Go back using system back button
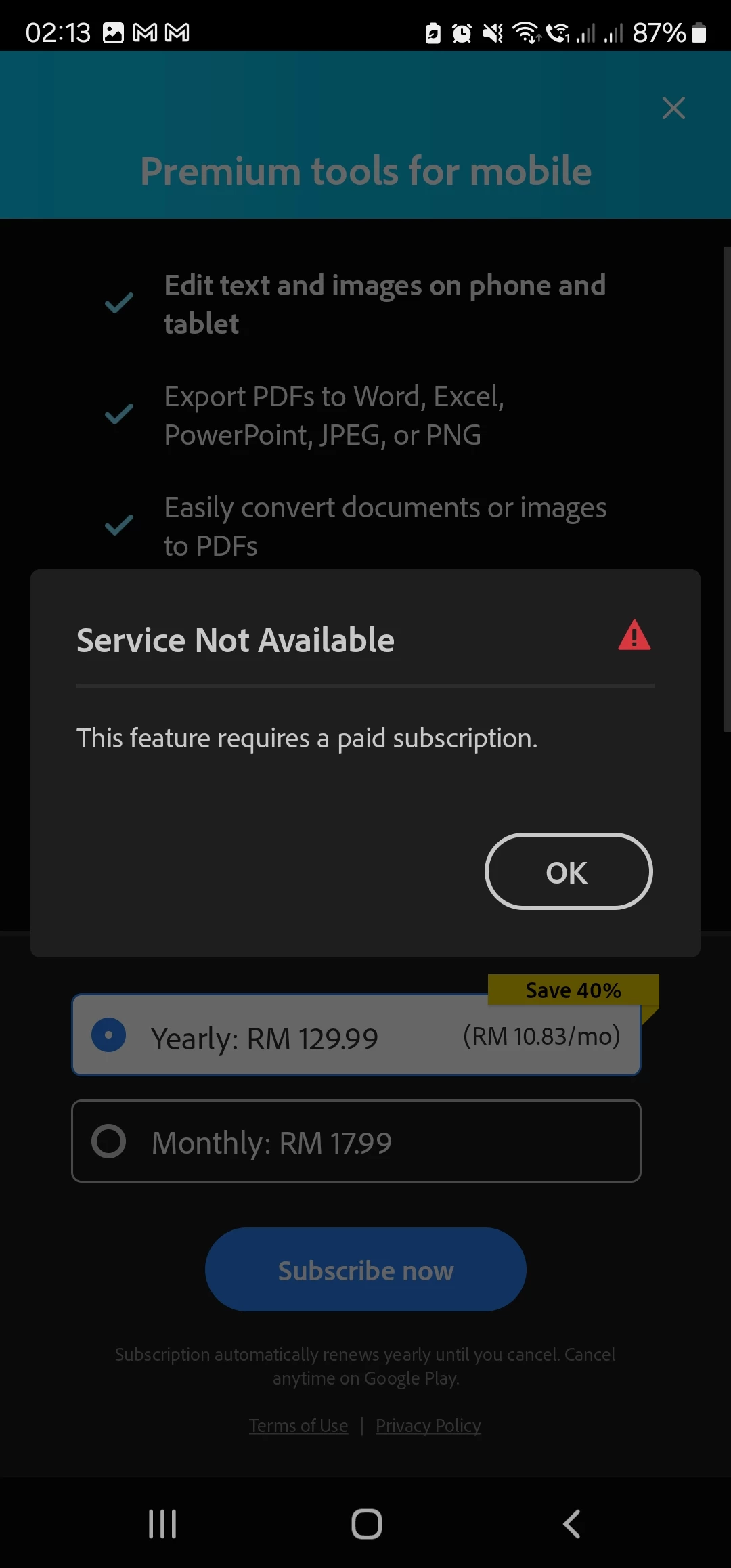Viewport: 731px width, 1568px height. (572, 1524)
